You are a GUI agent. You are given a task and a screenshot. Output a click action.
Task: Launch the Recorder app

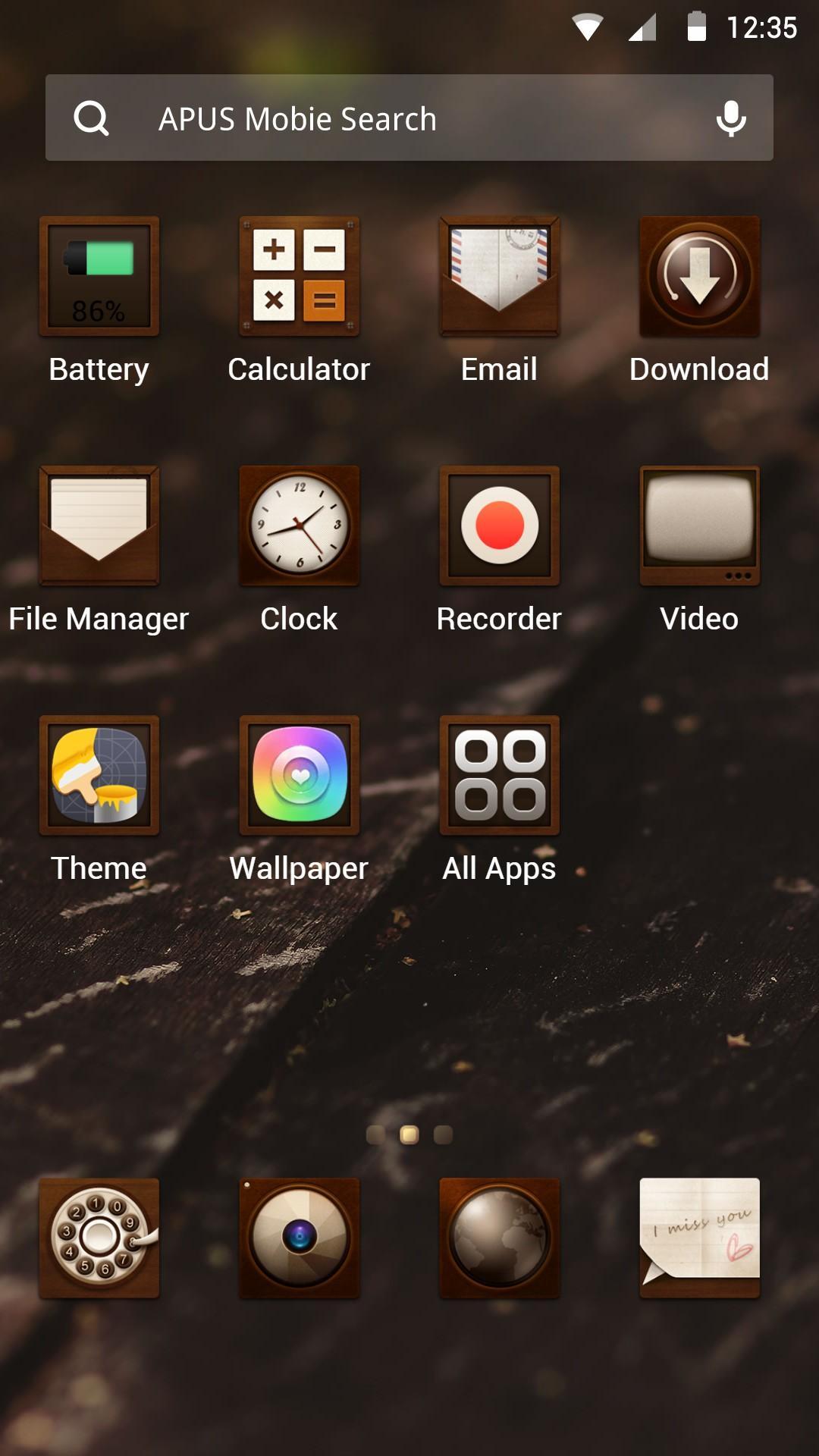point(499,526)
